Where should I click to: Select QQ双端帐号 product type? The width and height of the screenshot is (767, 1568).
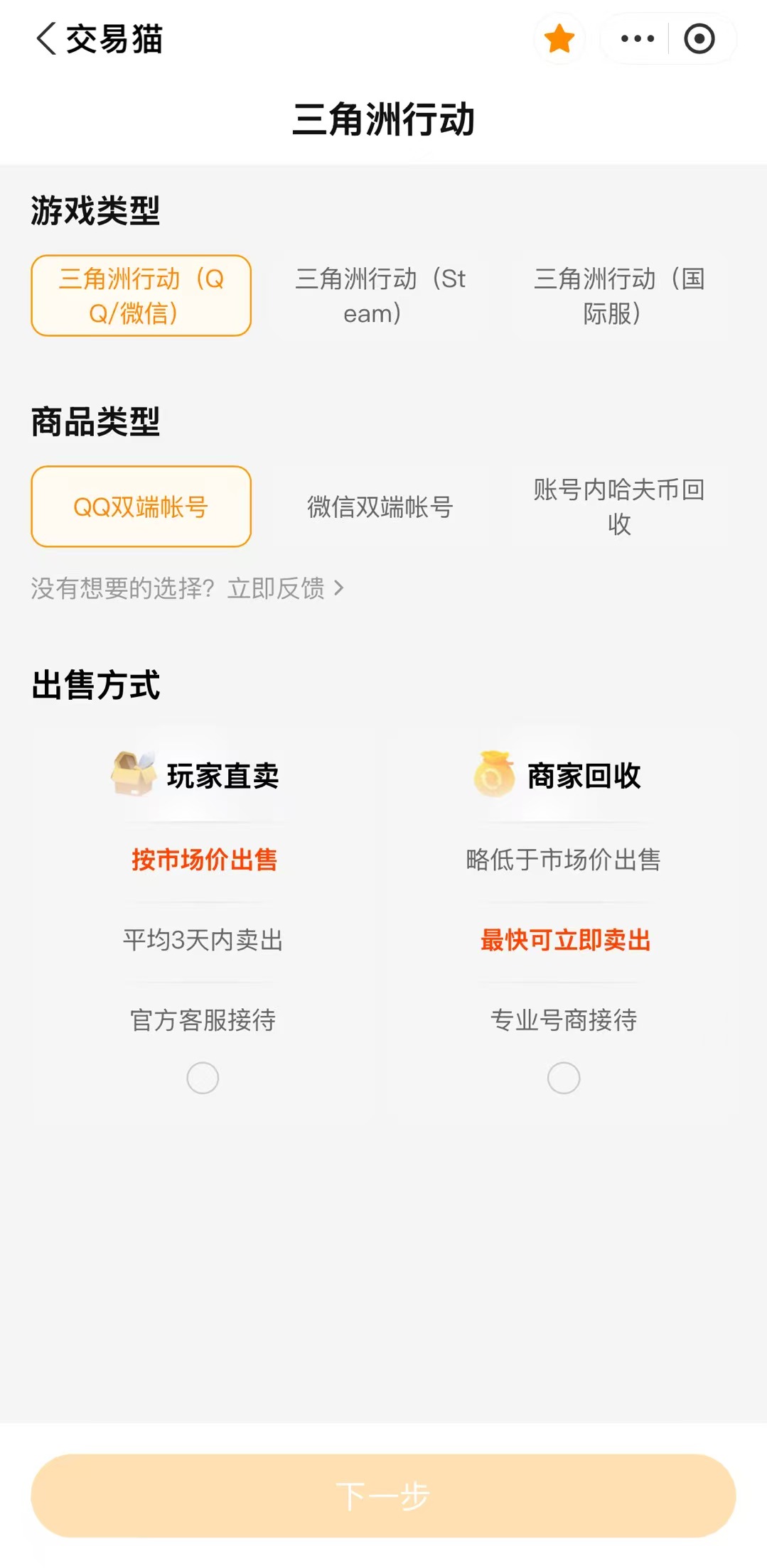(141, 507)
